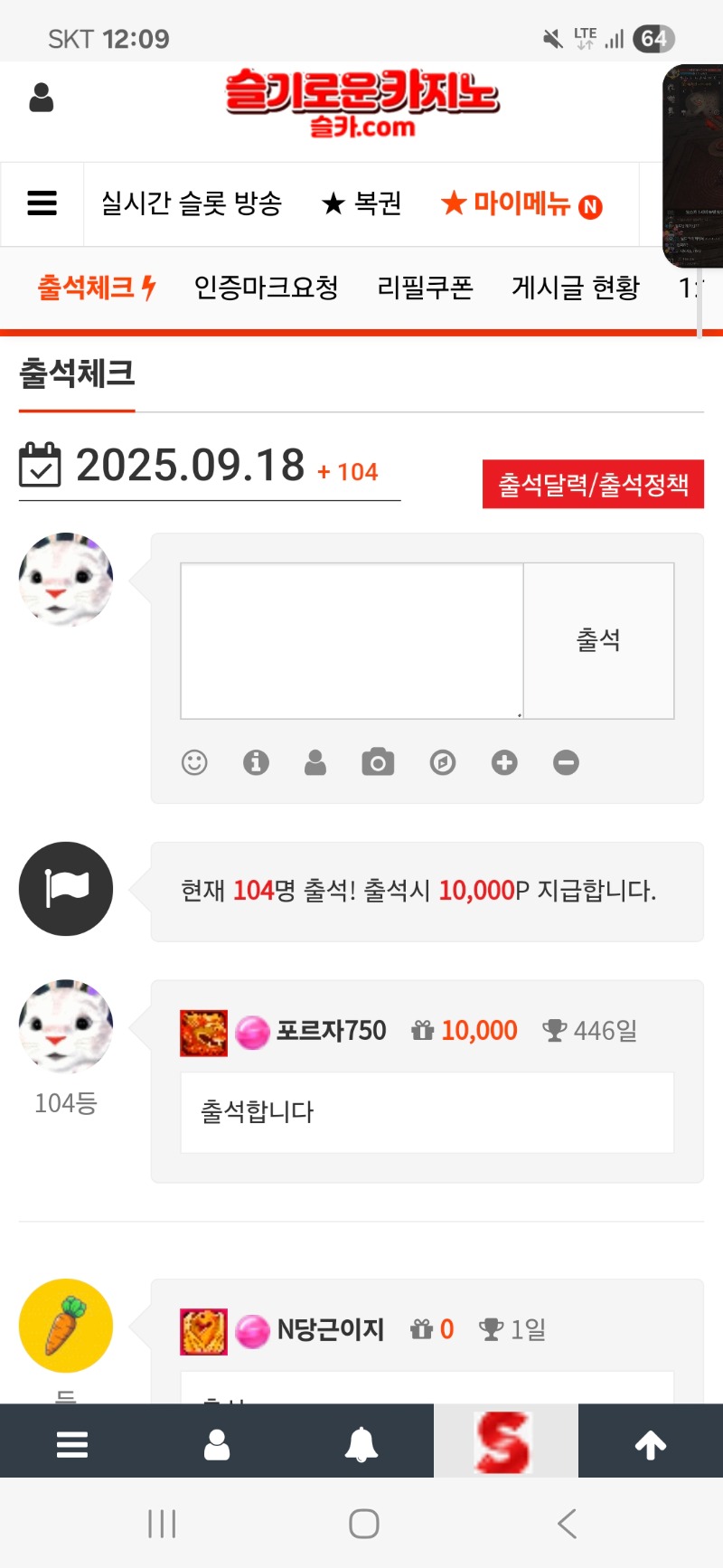723x1568 pixels.
Task: Go to 실시간 슬롯 방송
Action: (x=192, y=203)
